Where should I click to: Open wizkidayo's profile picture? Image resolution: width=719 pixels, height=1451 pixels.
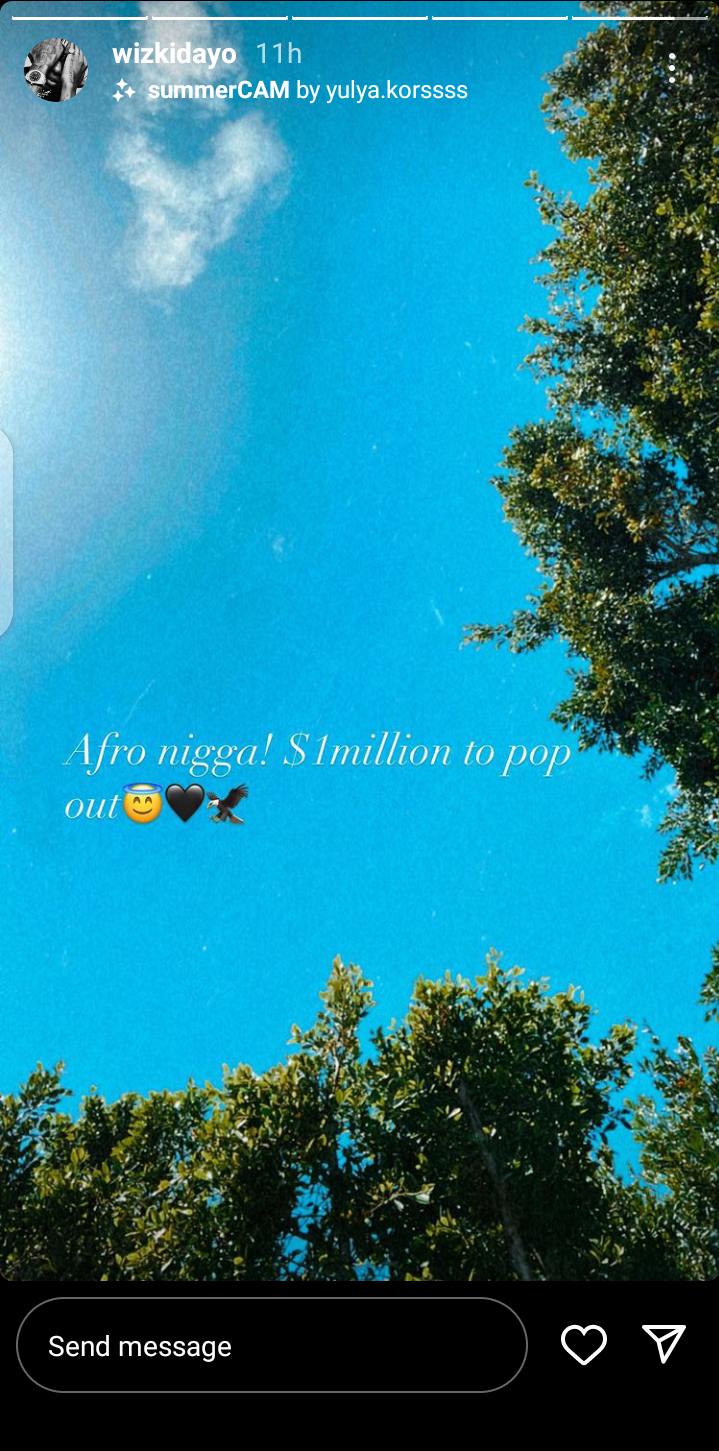(x=56, y=70)
